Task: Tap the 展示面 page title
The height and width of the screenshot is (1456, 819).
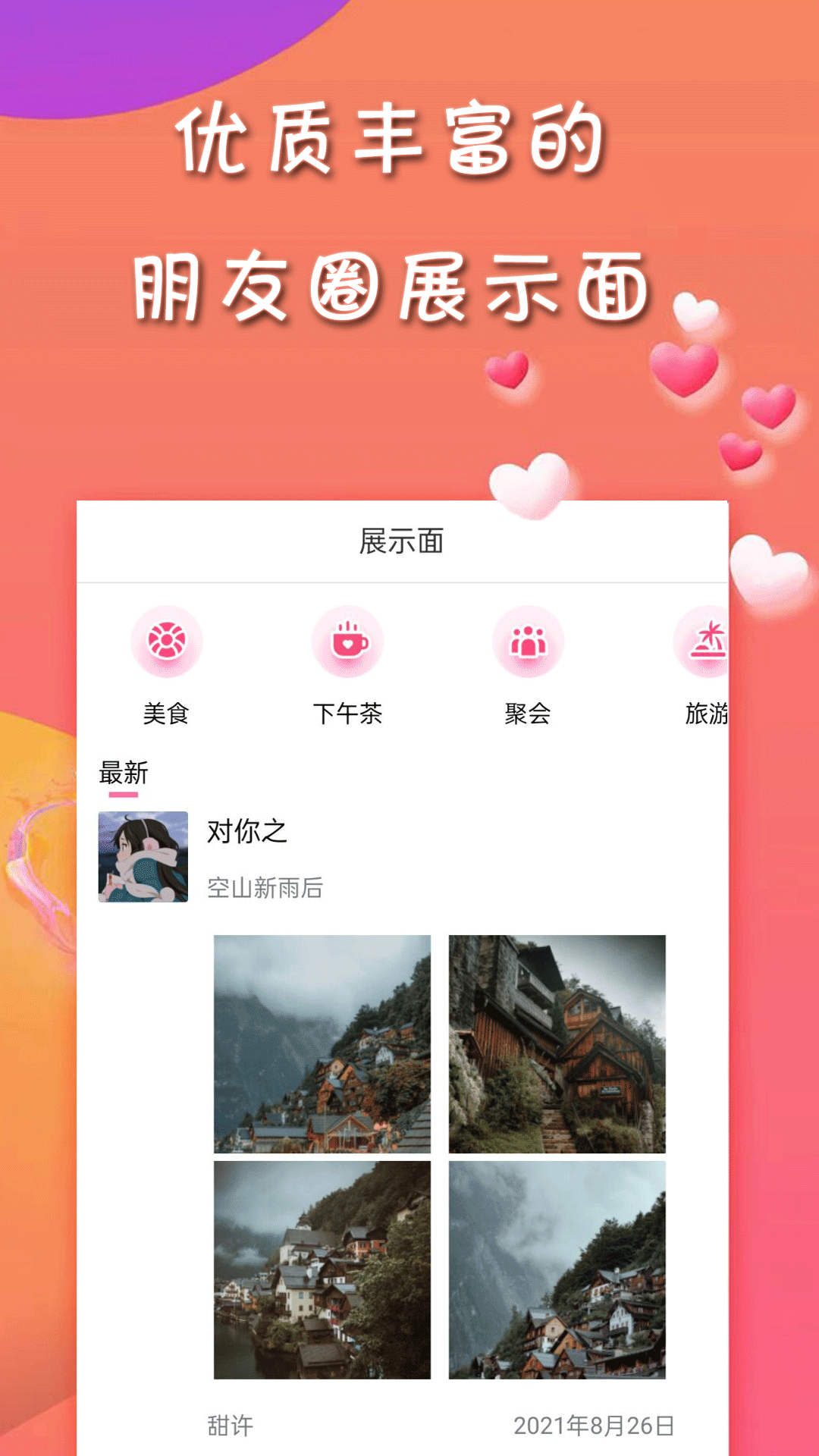Action: coord(402,538)
